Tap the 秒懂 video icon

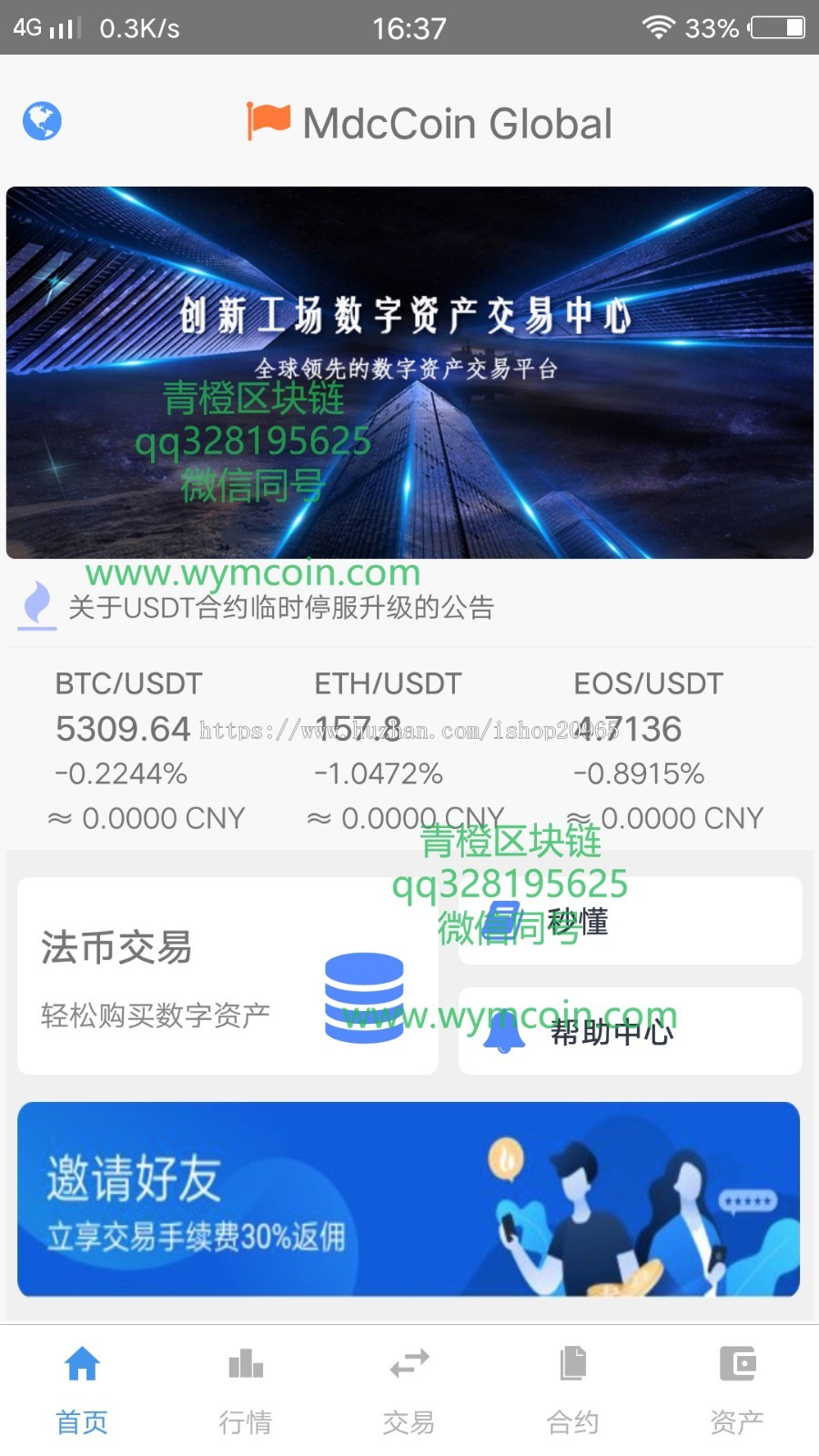coord(506,919)
